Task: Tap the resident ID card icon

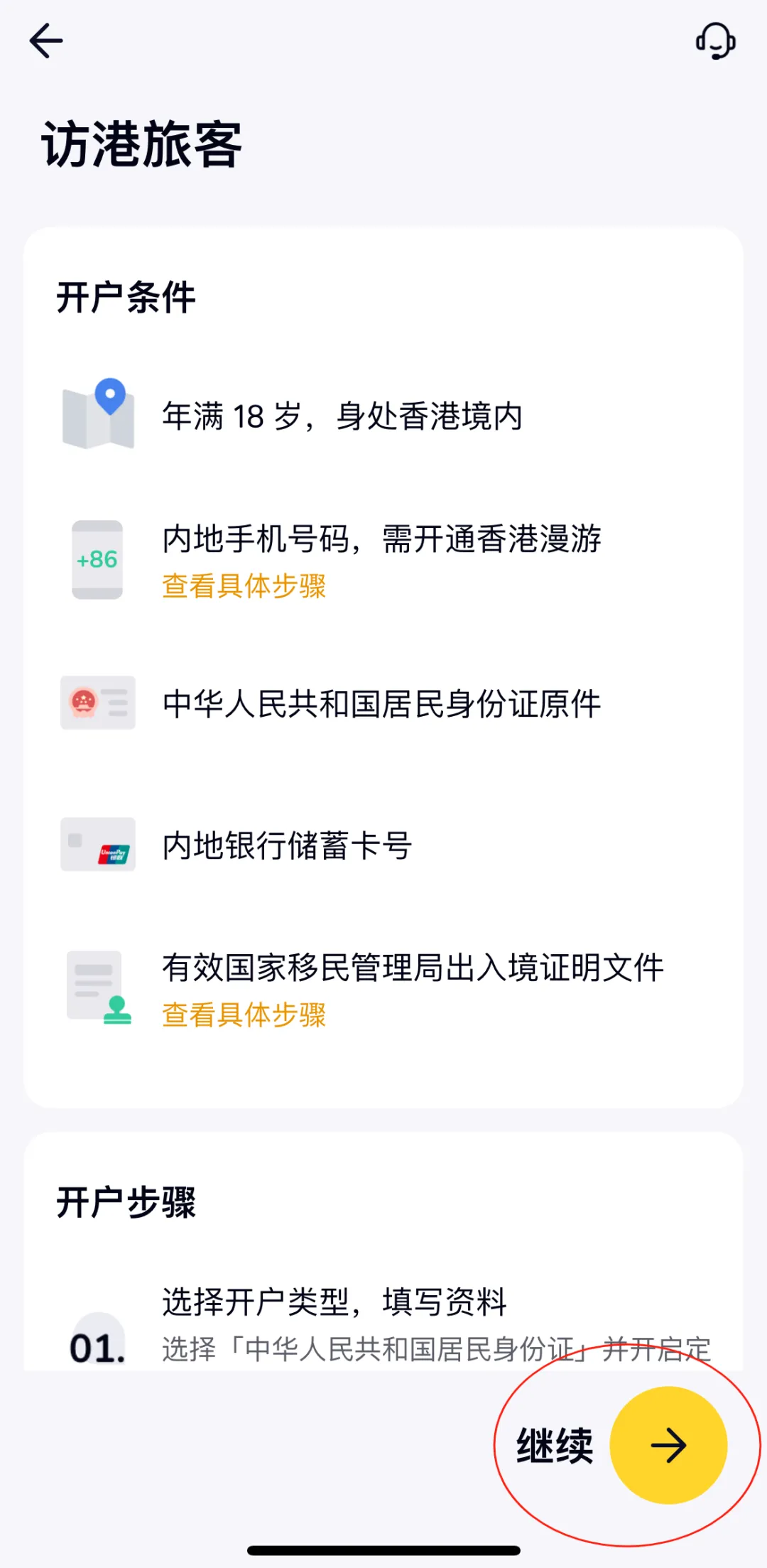Action: [x=98, y=703]
